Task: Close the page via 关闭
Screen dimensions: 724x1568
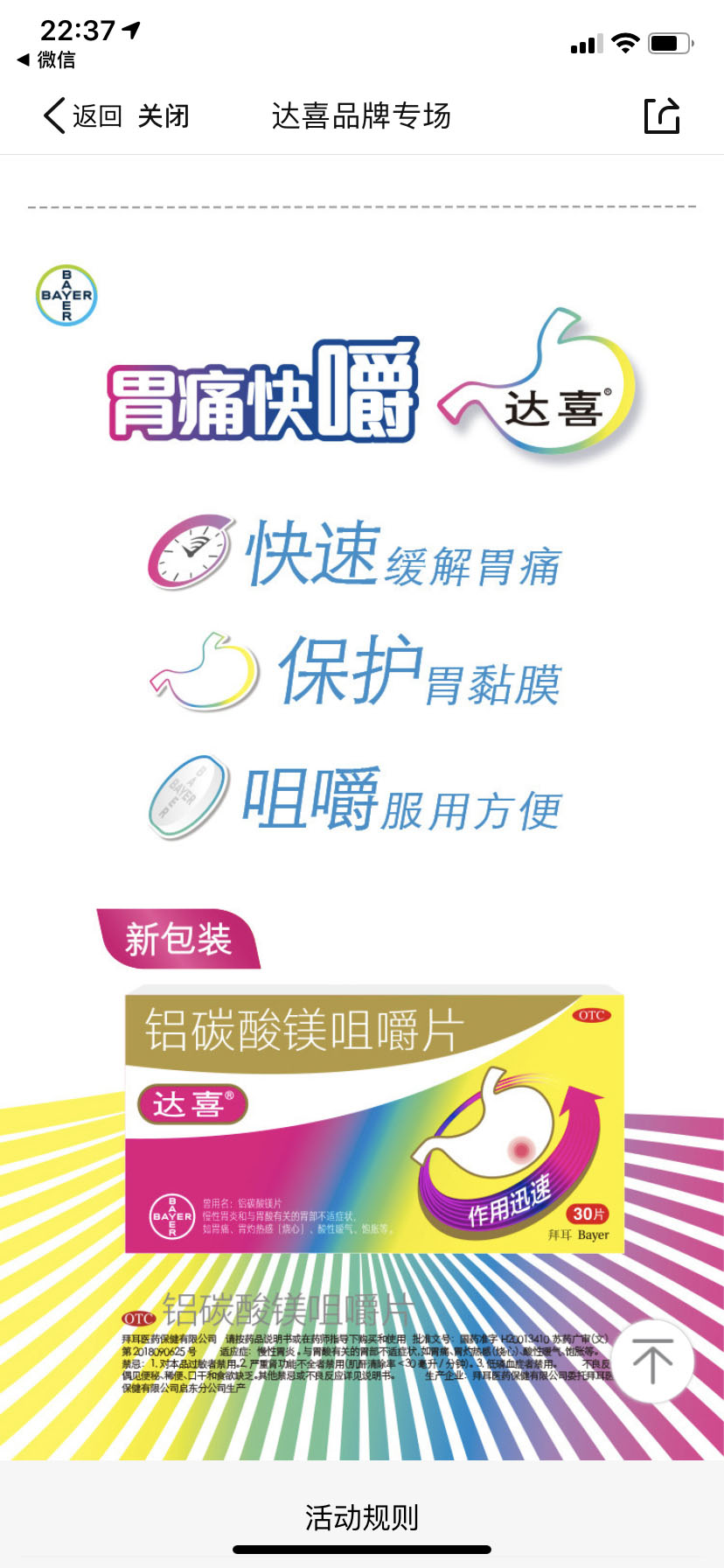Action: pos(164,115)
